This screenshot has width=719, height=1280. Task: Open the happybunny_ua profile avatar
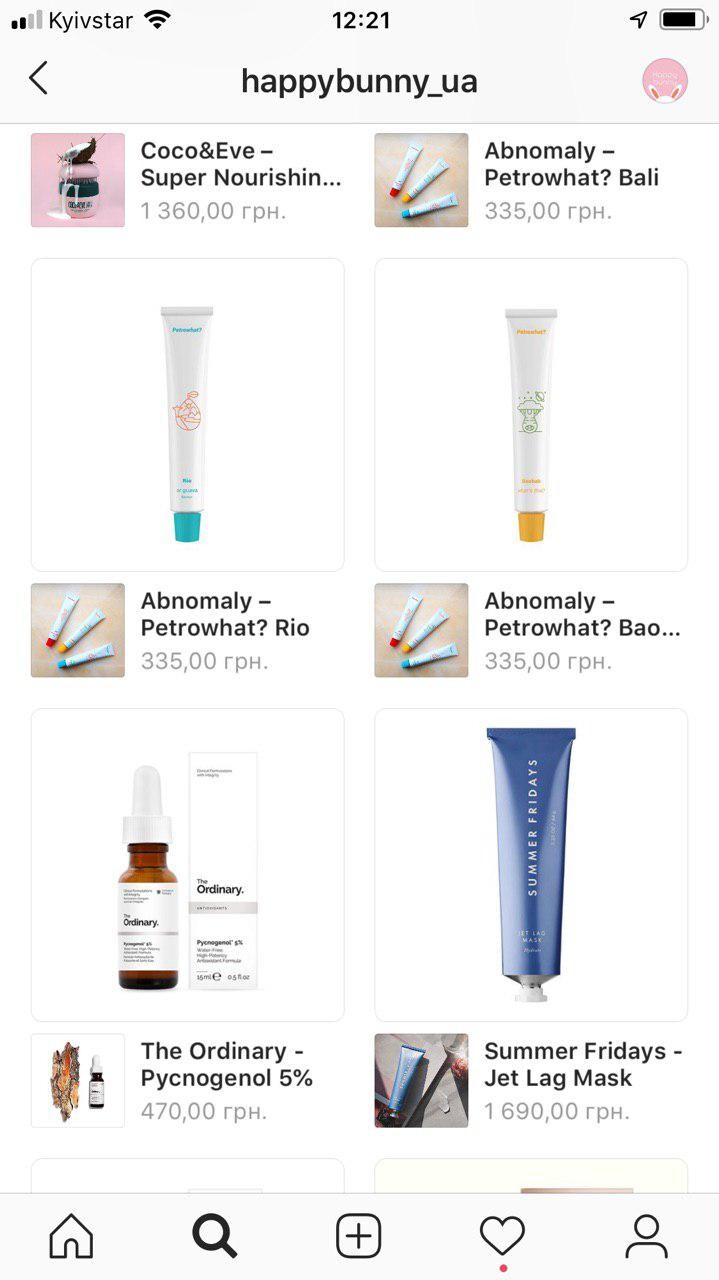click(664, 81)
